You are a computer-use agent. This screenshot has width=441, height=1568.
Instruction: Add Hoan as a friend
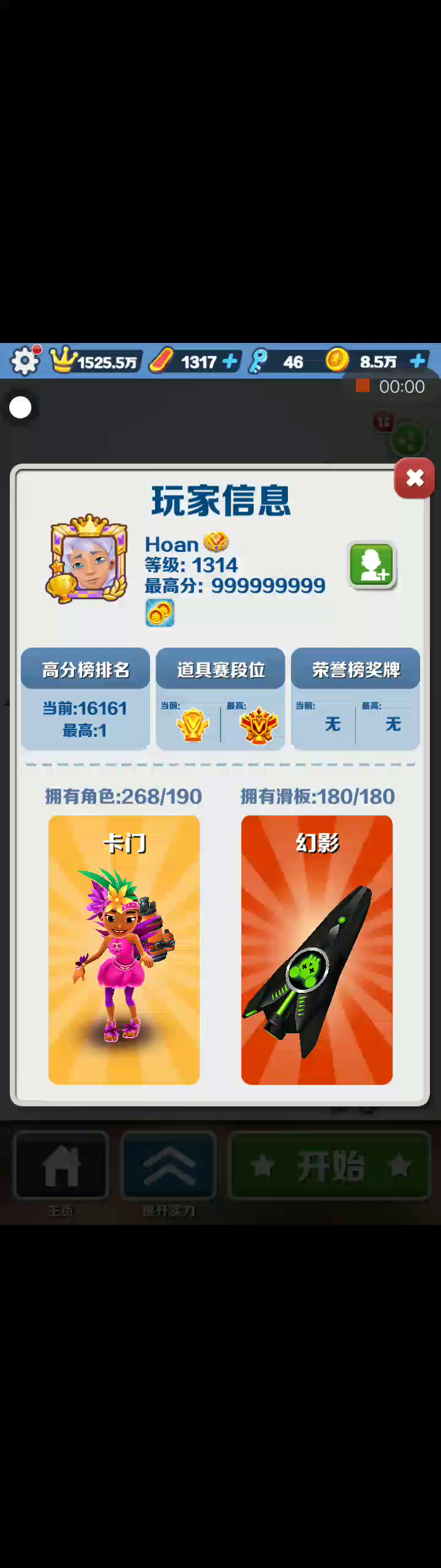point(372,565)
